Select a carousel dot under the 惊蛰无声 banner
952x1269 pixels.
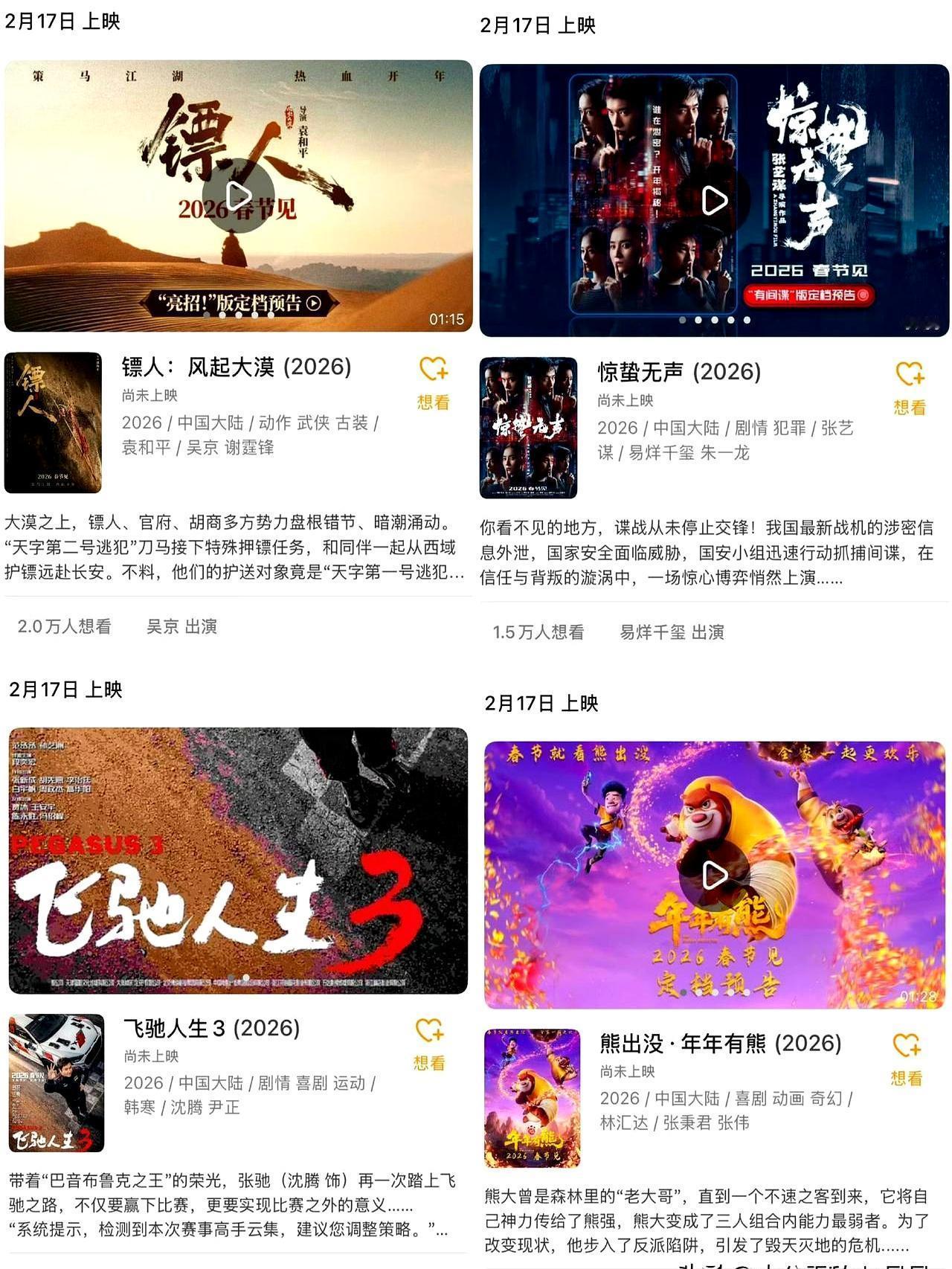714,320
